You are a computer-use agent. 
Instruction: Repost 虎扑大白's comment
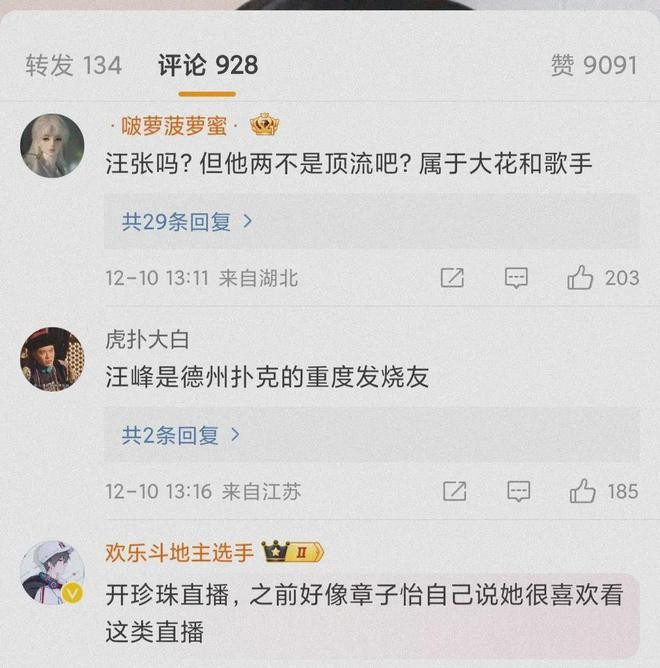454,491
